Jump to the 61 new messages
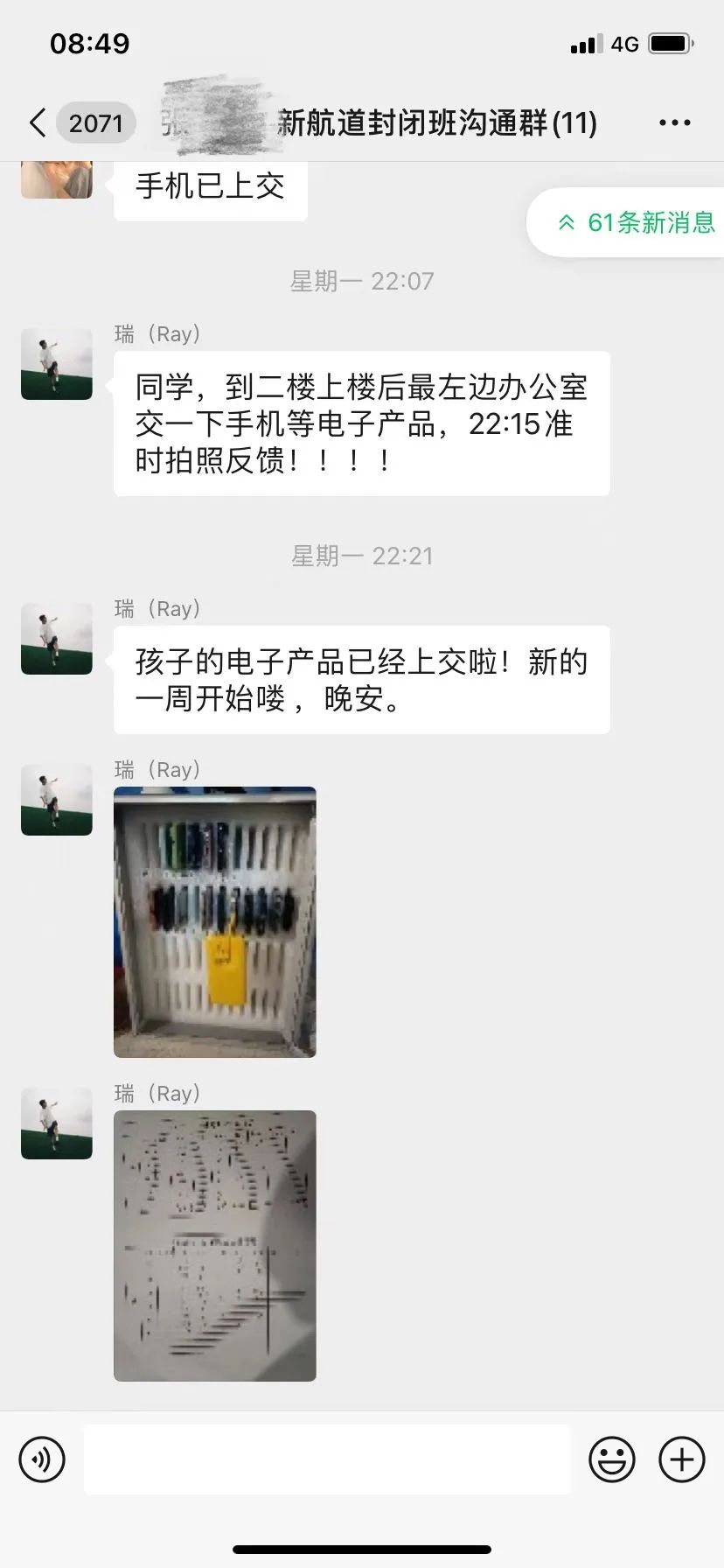 click(x=637, y=222)
